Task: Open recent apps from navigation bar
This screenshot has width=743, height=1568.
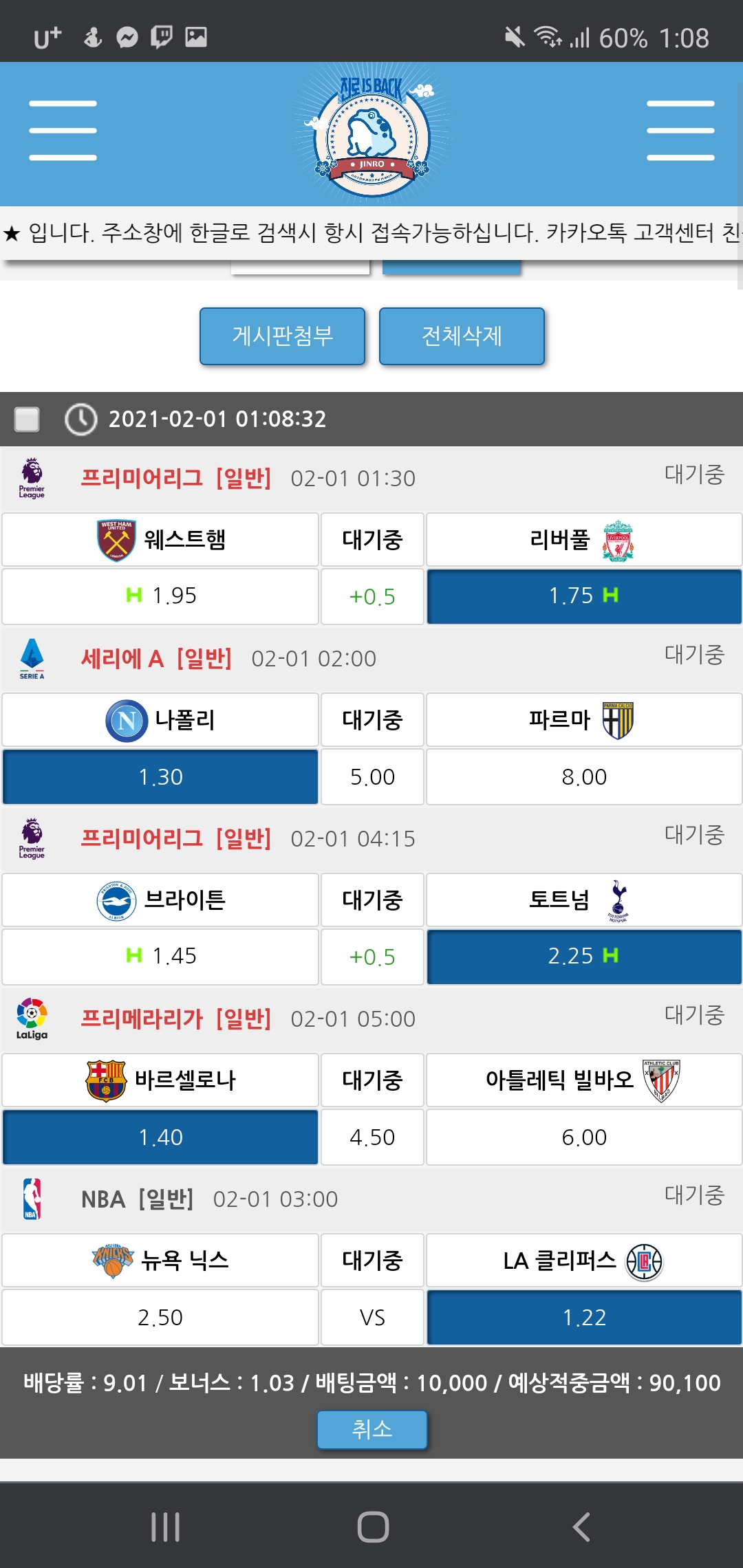Action: [x=165, y=1527]
